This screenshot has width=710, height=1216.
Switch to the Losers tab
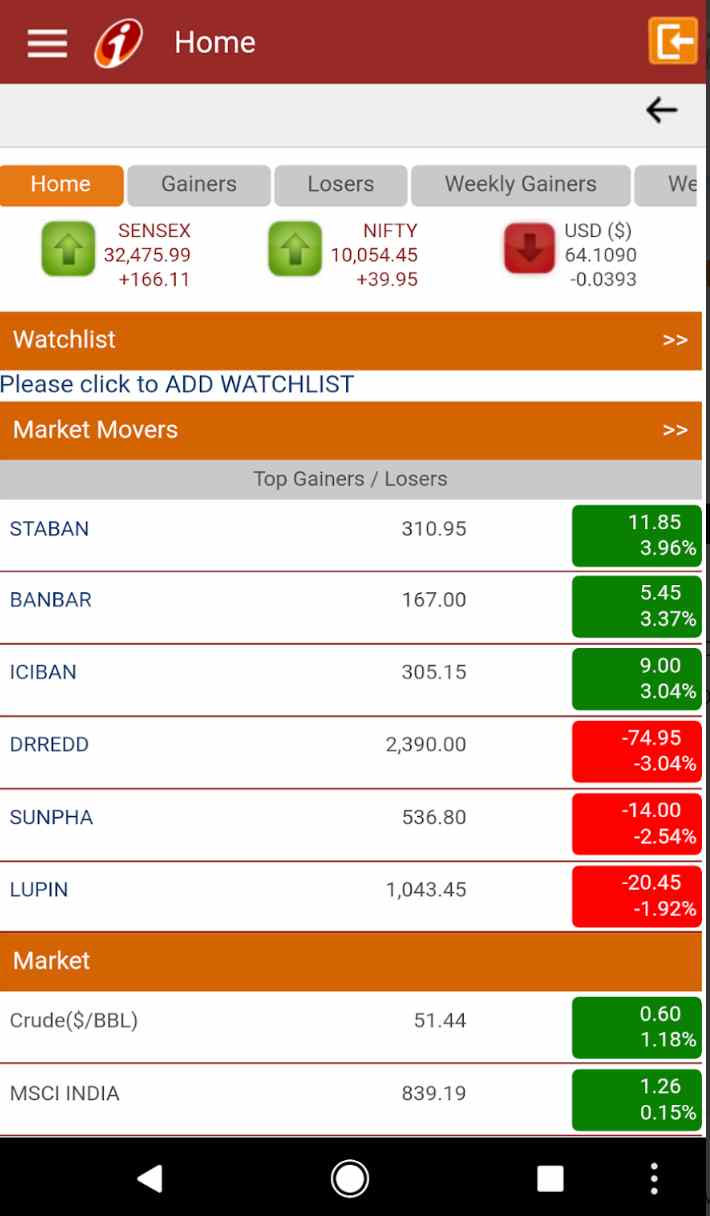point(340,185)
